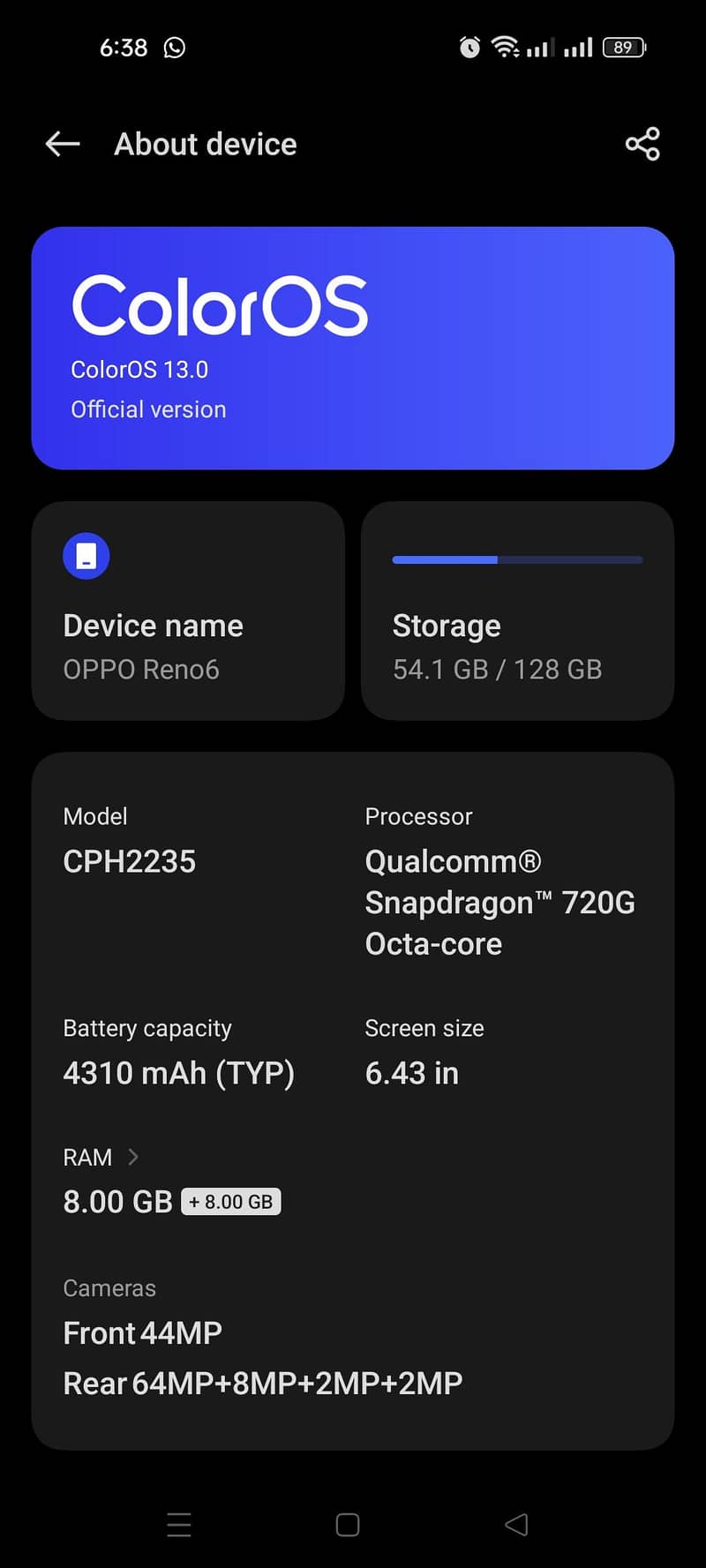706x1568 pixels.
Task: Open recent apps from navigation bar
Action: (179, 1525)
